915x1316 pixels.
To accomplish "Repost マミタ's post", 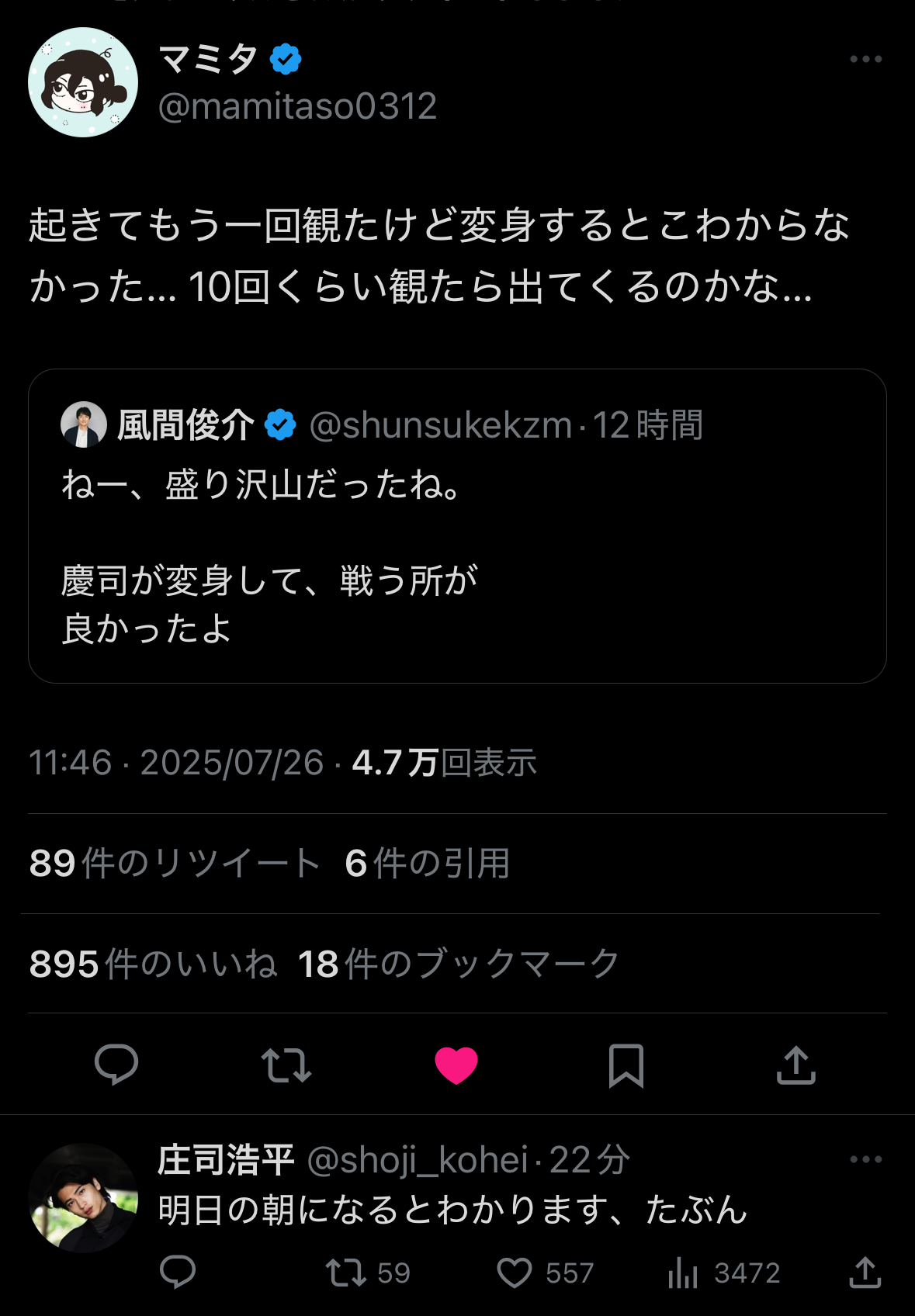I will pos(286,1065).
